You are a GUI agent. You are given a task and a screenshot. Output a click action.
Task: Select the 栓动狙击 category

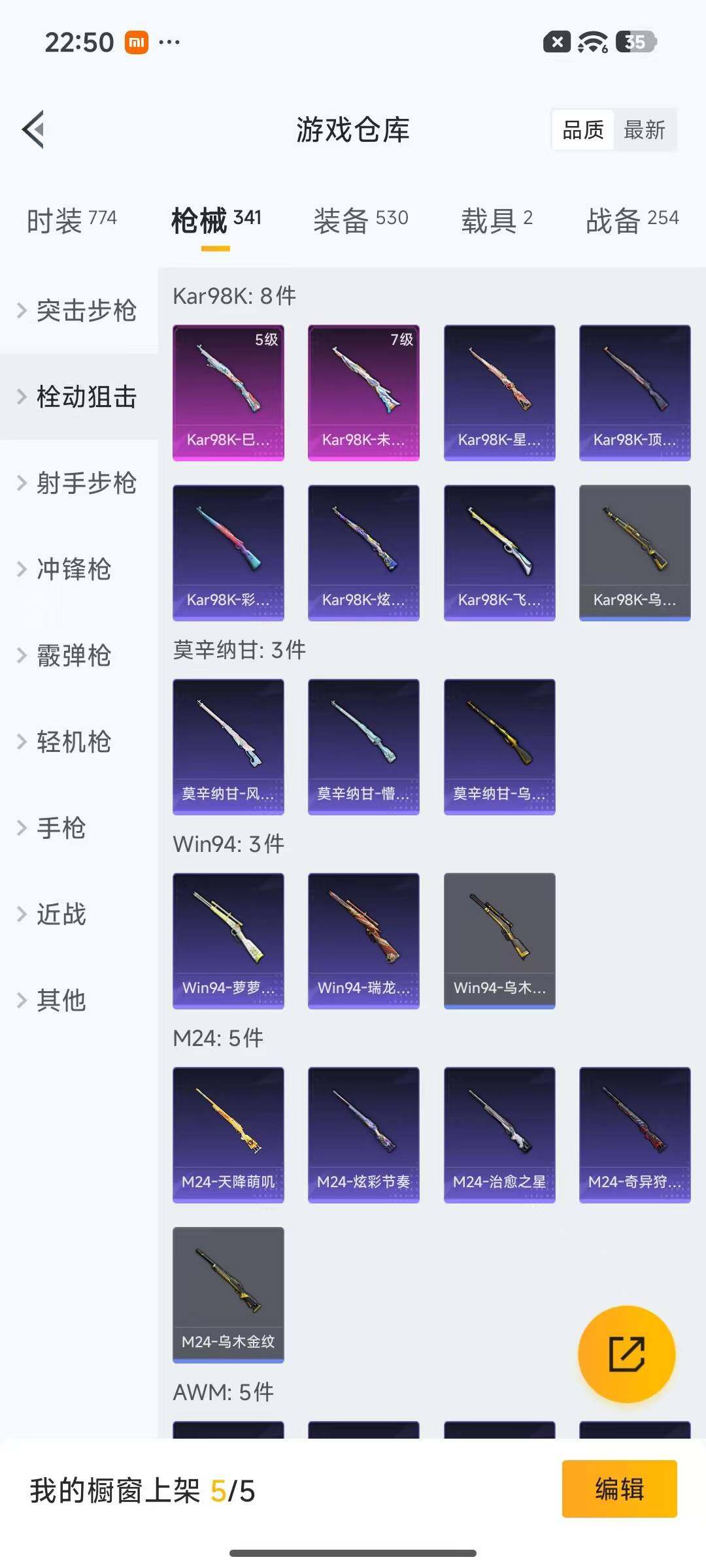(85, 397)
